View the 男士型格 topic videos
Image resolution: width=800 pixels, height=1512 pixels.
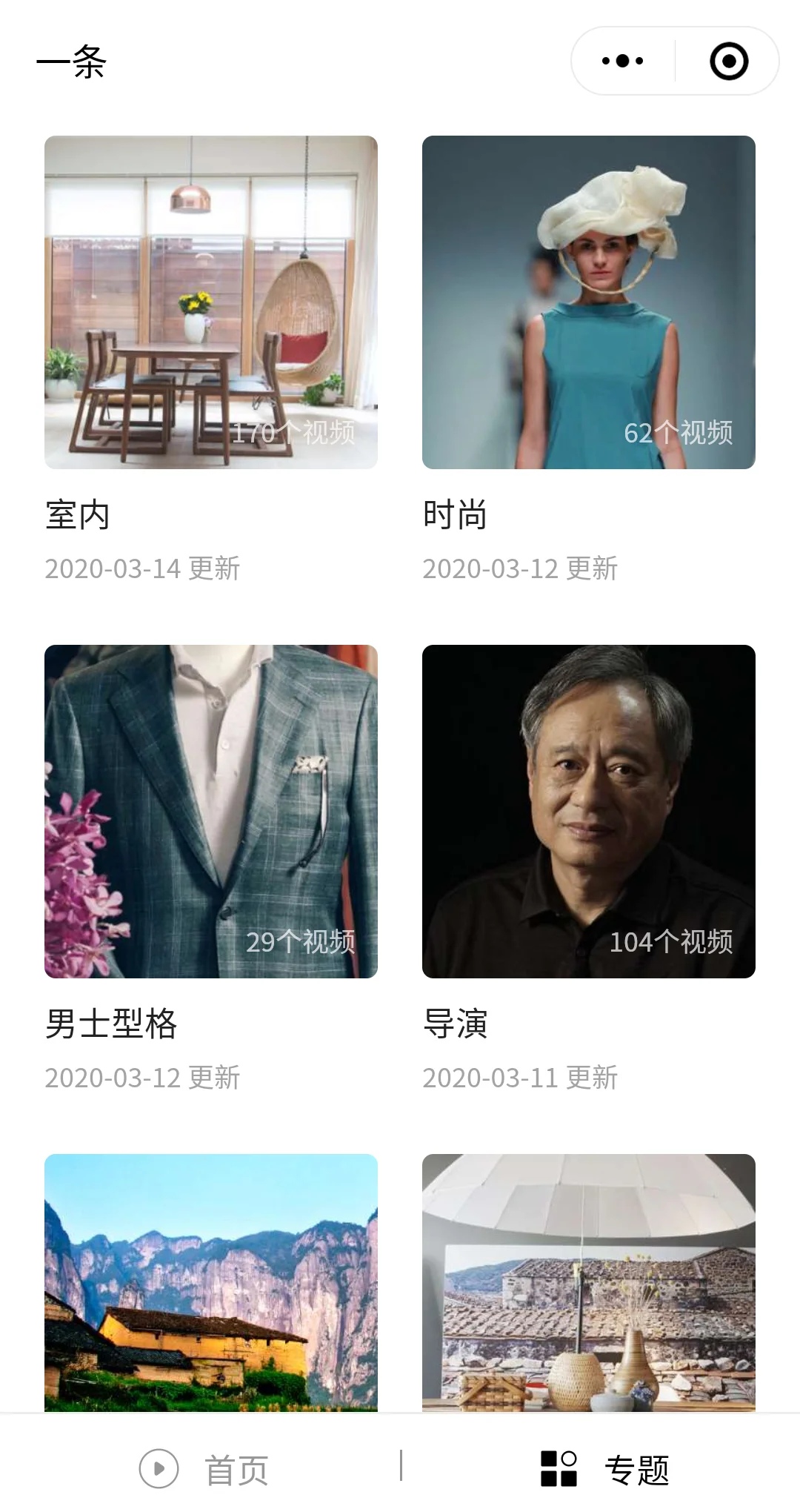tap(211, 812)
